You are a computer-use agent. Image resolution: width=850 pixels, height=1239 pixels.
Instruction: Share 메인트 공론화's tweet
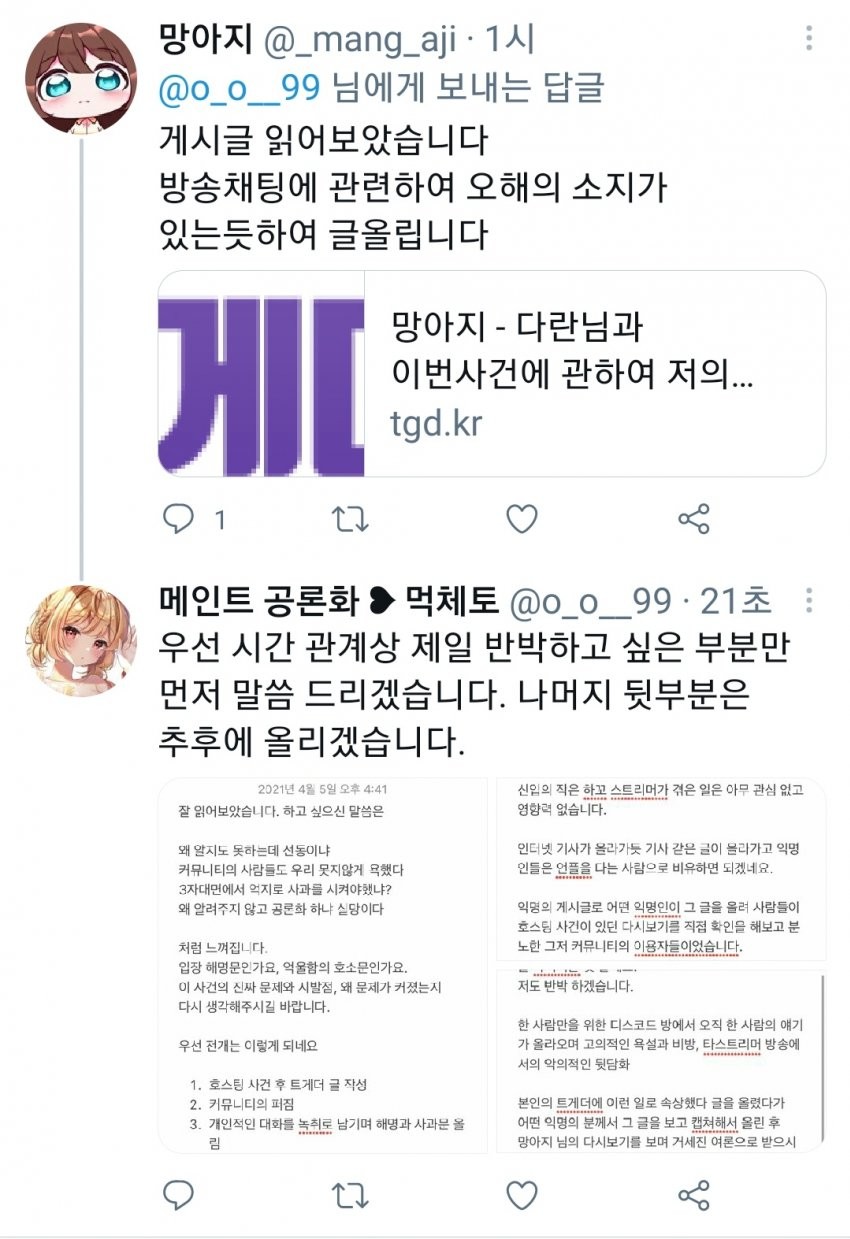coord(693,1194)
